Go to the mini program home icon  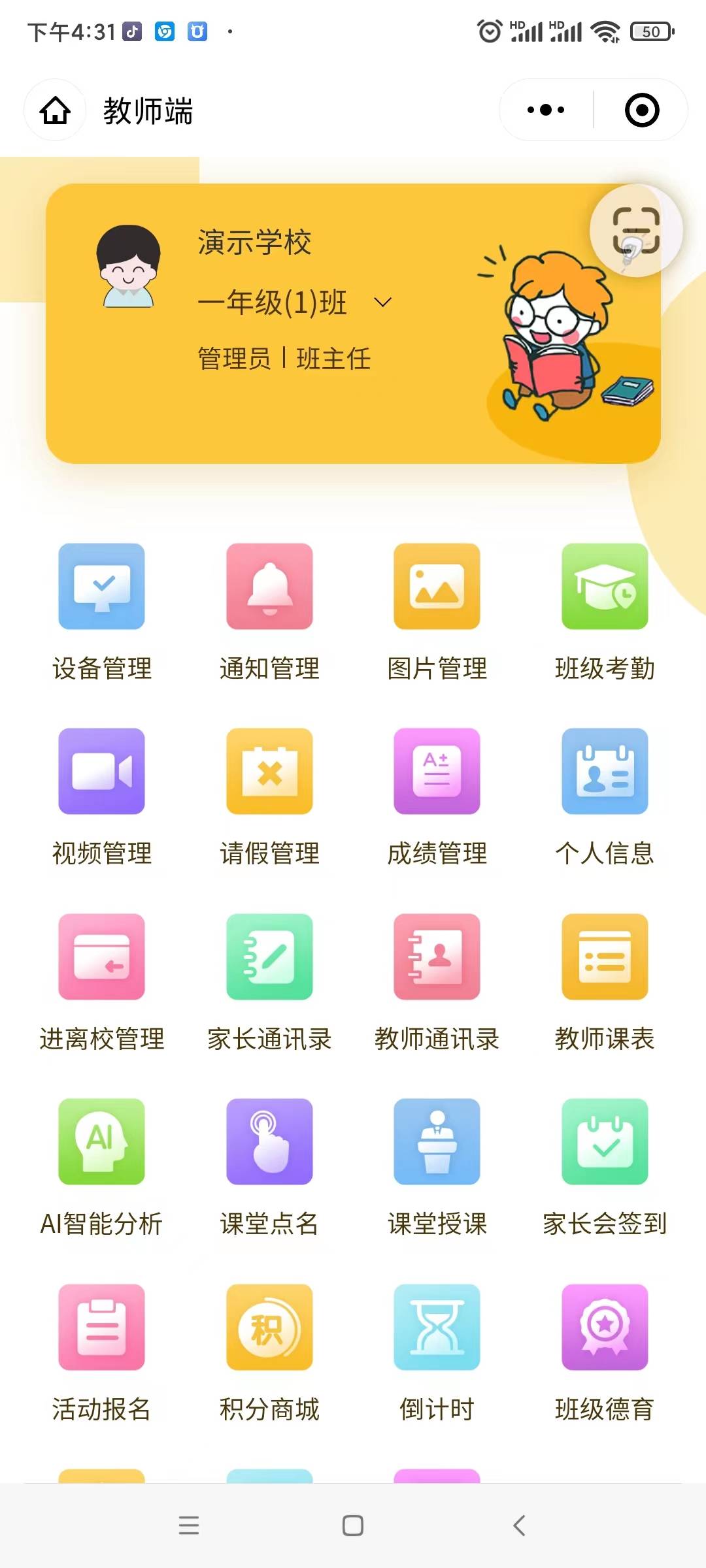pos(56,110)
